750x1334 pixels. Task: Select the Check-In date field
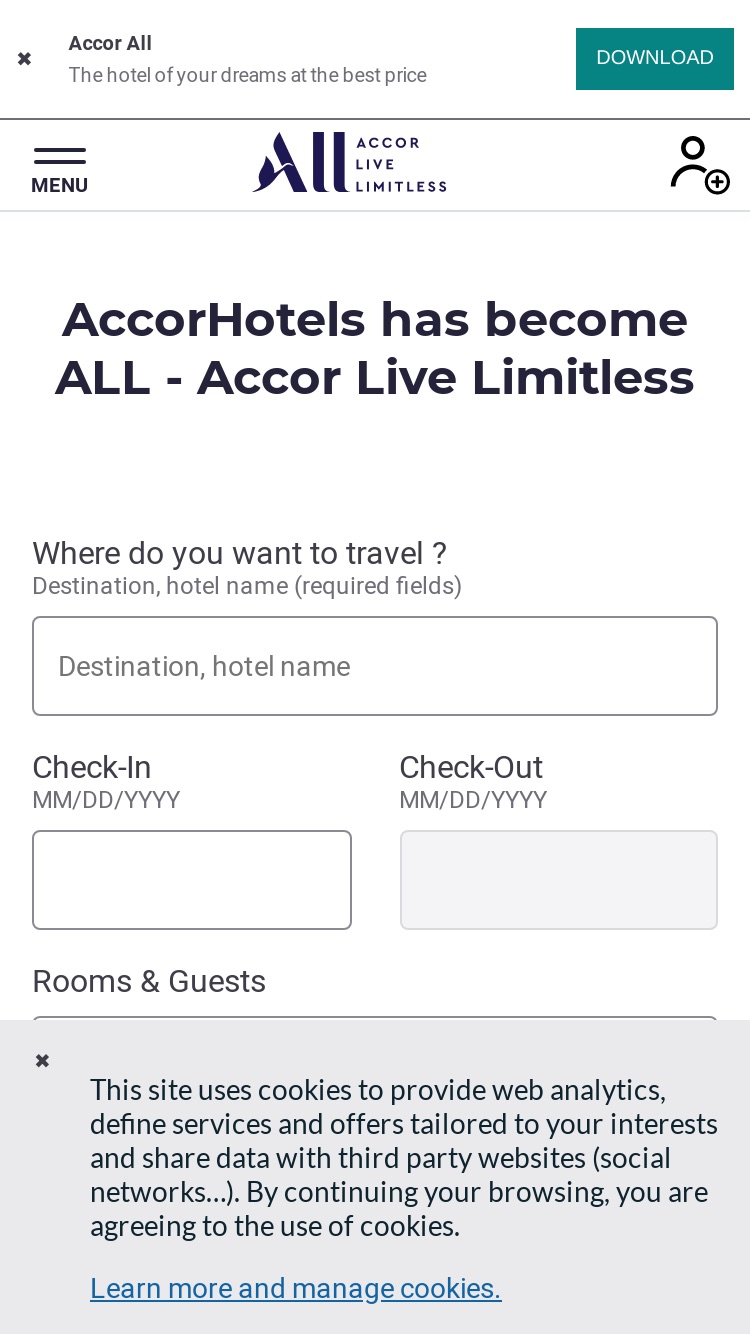pos(192,880)
